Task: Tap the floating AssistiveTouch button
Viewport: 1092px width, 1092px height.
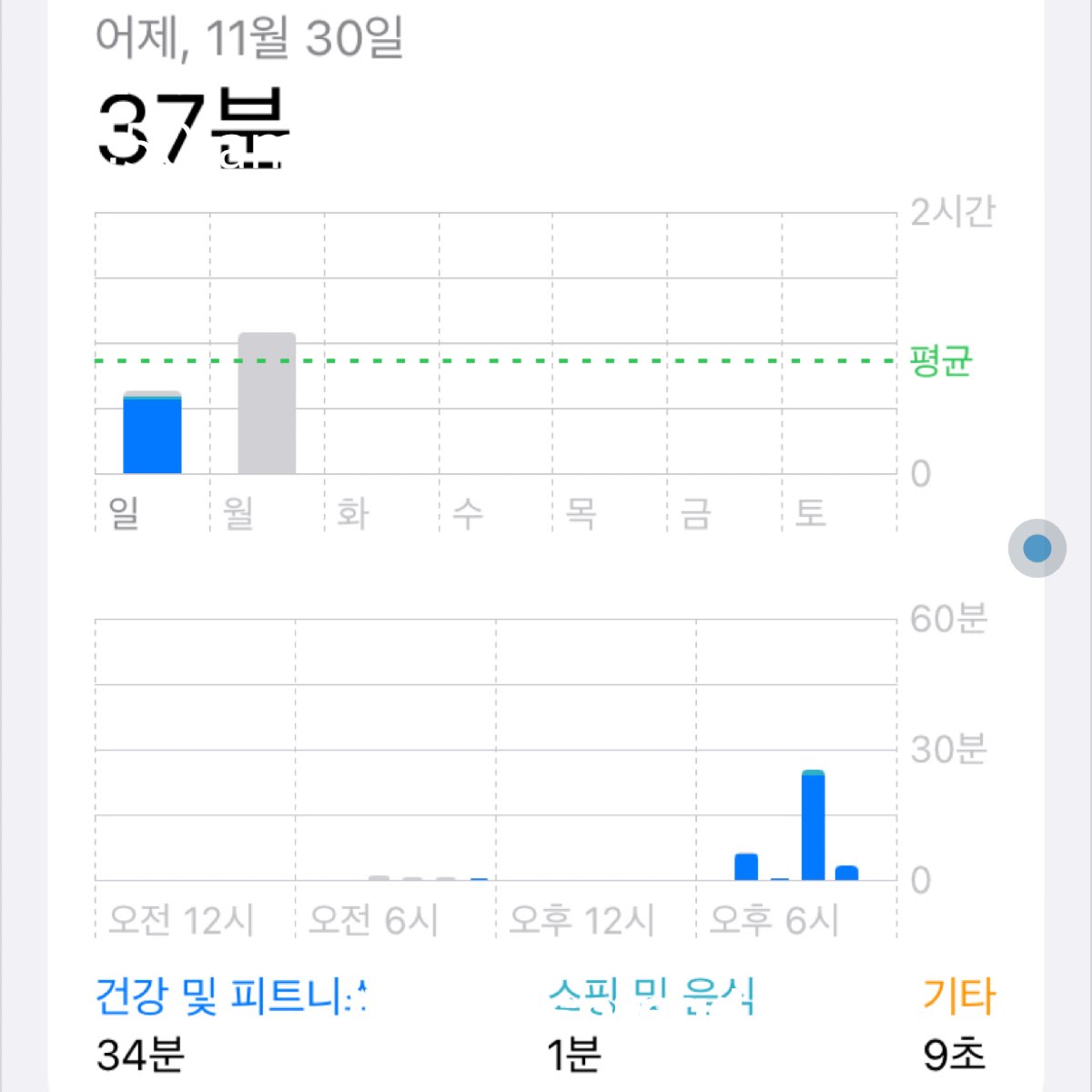Action: tap(1037, 548)
